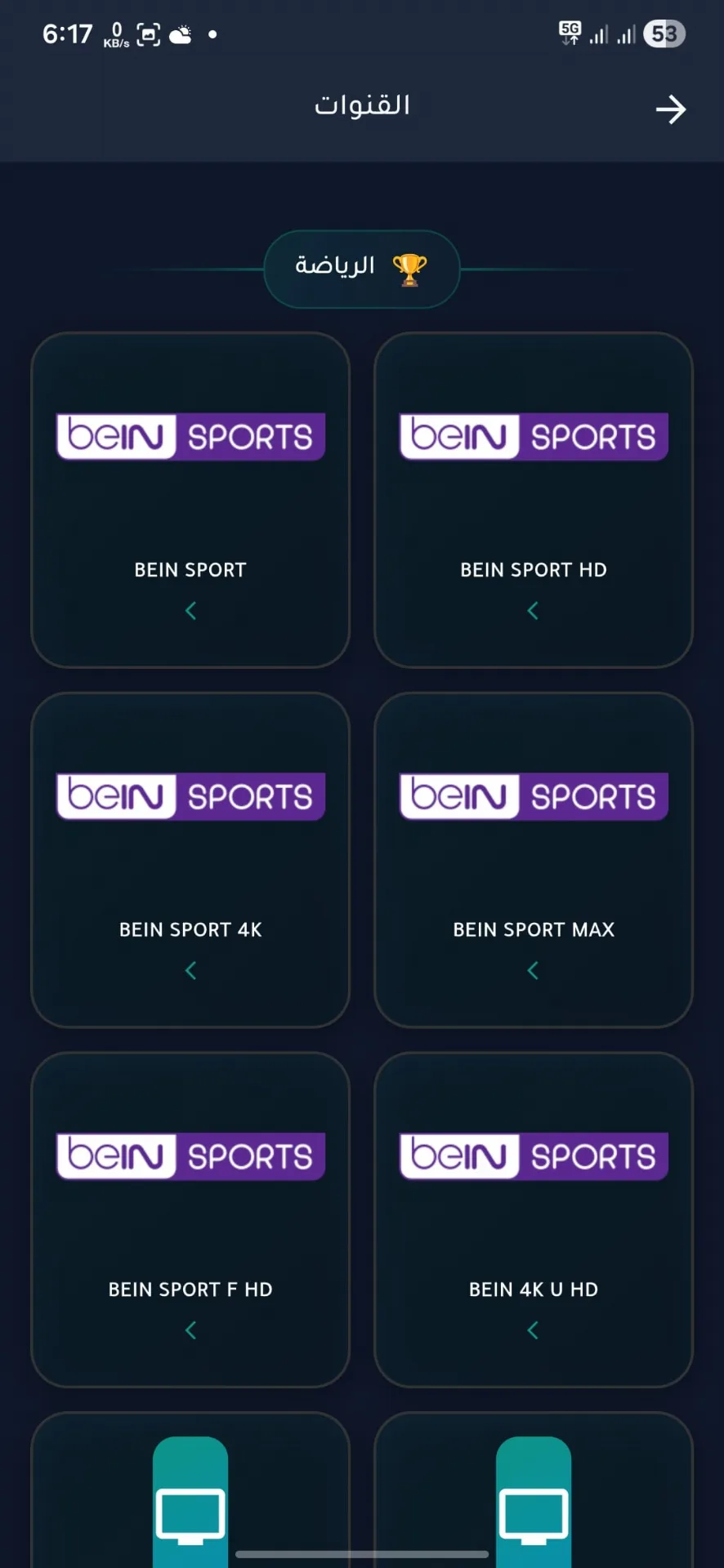The height and width of the screenshot is (1568, 724).
Task: Go back using the top arrow
Action: coord(670,109)
